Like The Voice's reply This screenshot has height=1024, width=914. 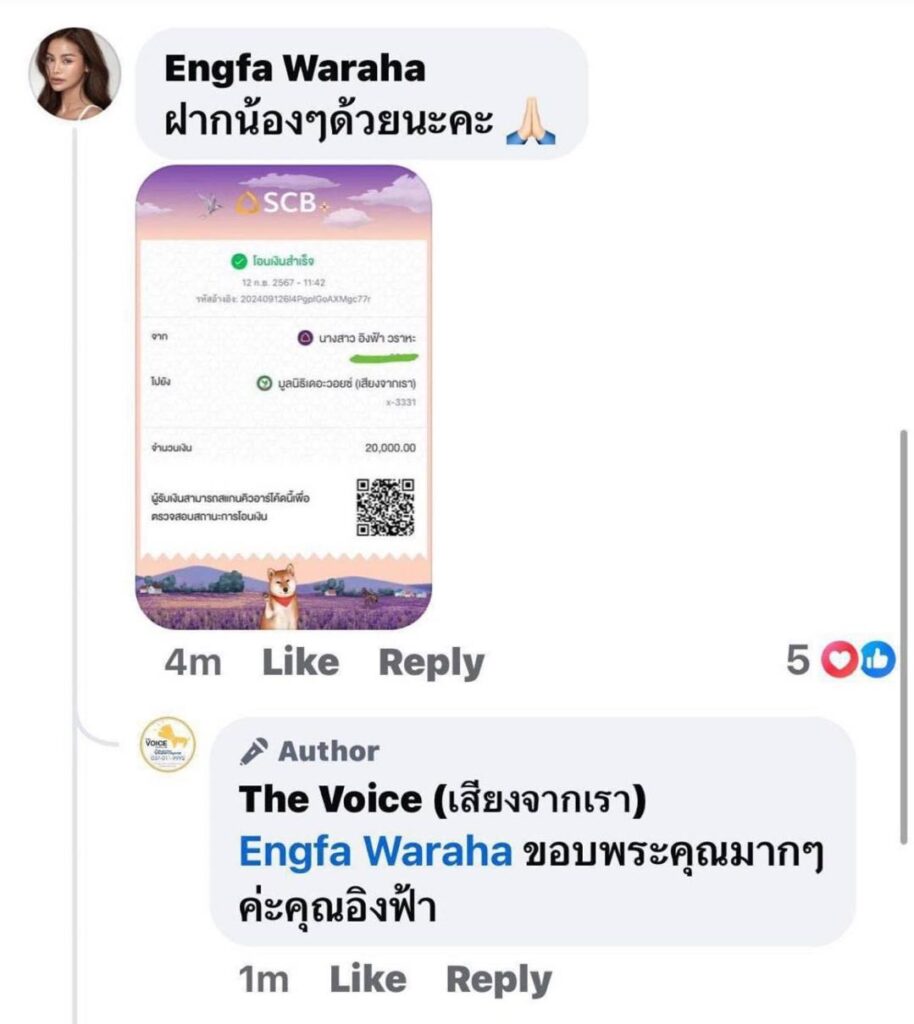(x=367, y=981)
